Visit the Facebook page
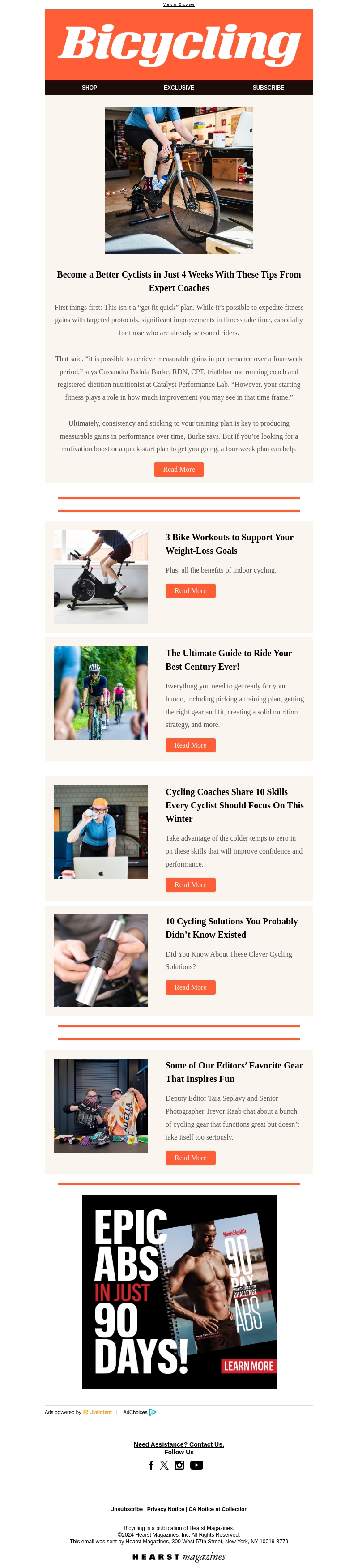Viewport: 358px width, 1568px height. point(151,1465)
